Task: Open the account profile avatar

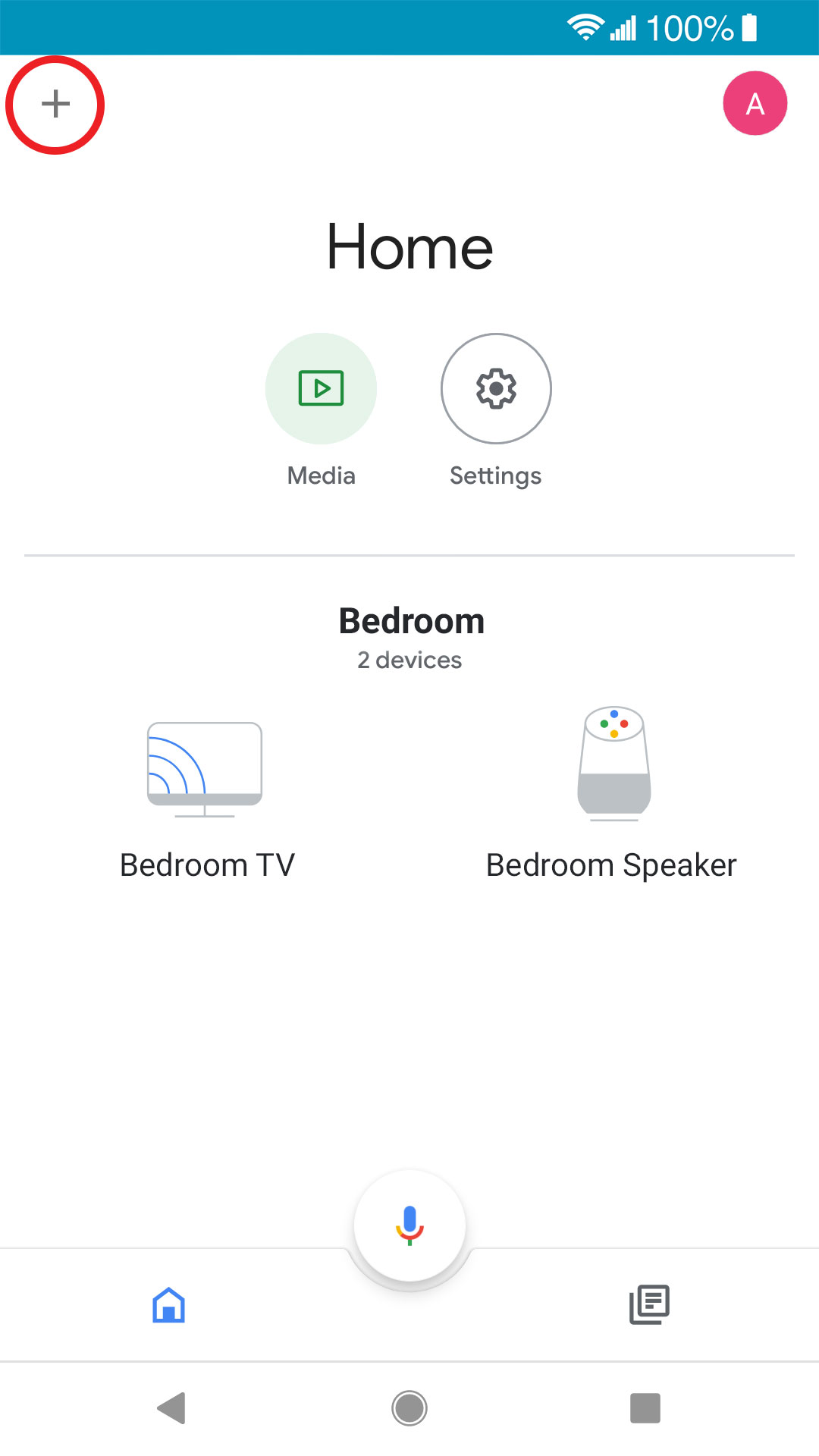Action: (755, 103)
